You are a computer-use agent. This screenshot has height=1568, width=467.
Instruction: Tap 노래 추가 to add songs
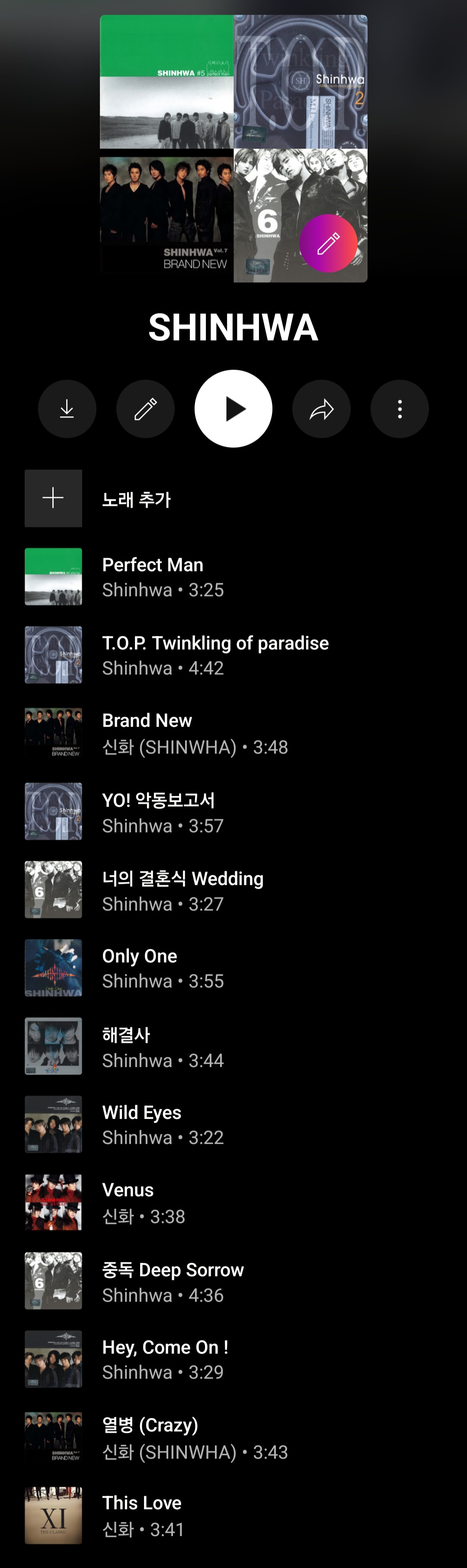136,499
